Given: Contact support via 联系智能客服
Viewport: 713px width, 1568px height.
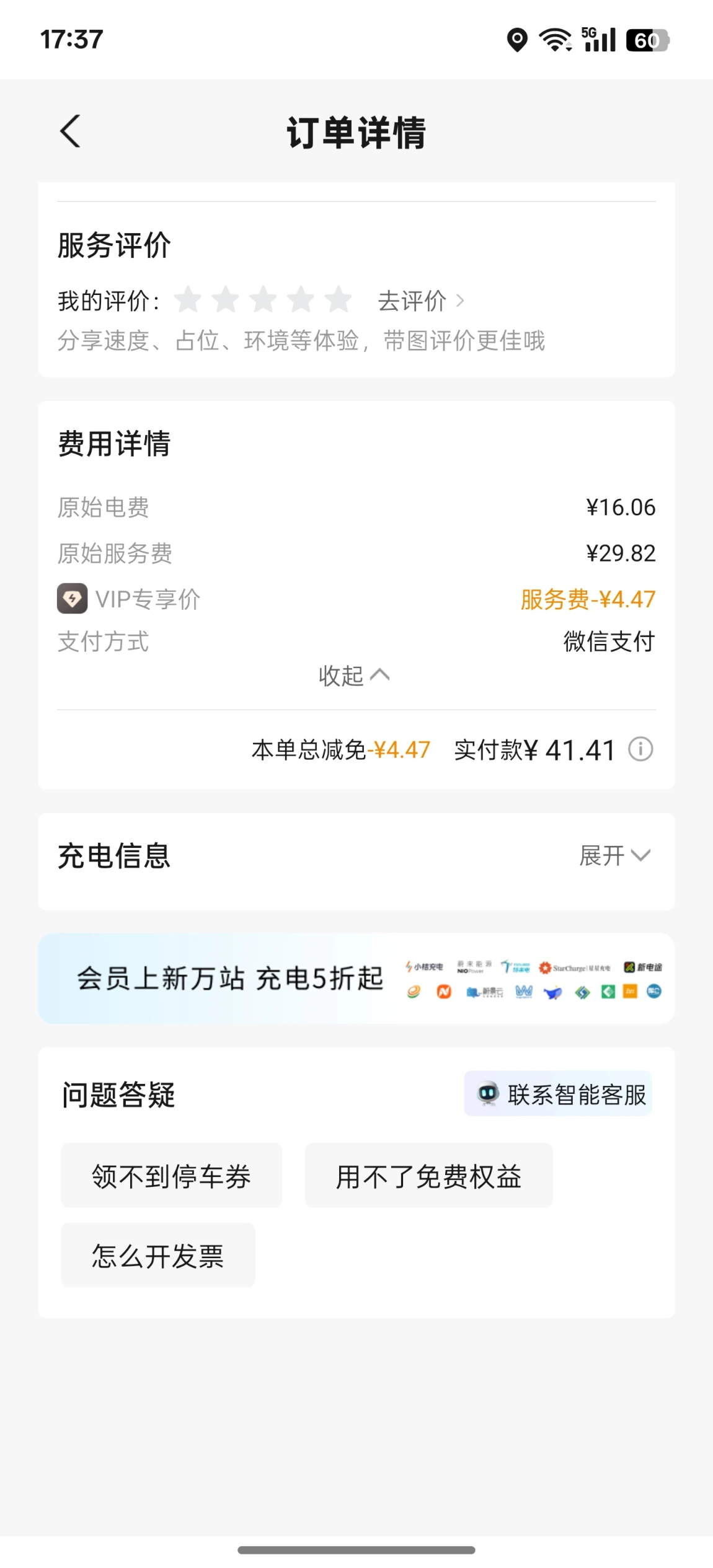Looking at the screenshot, I should pos(558,1095).
